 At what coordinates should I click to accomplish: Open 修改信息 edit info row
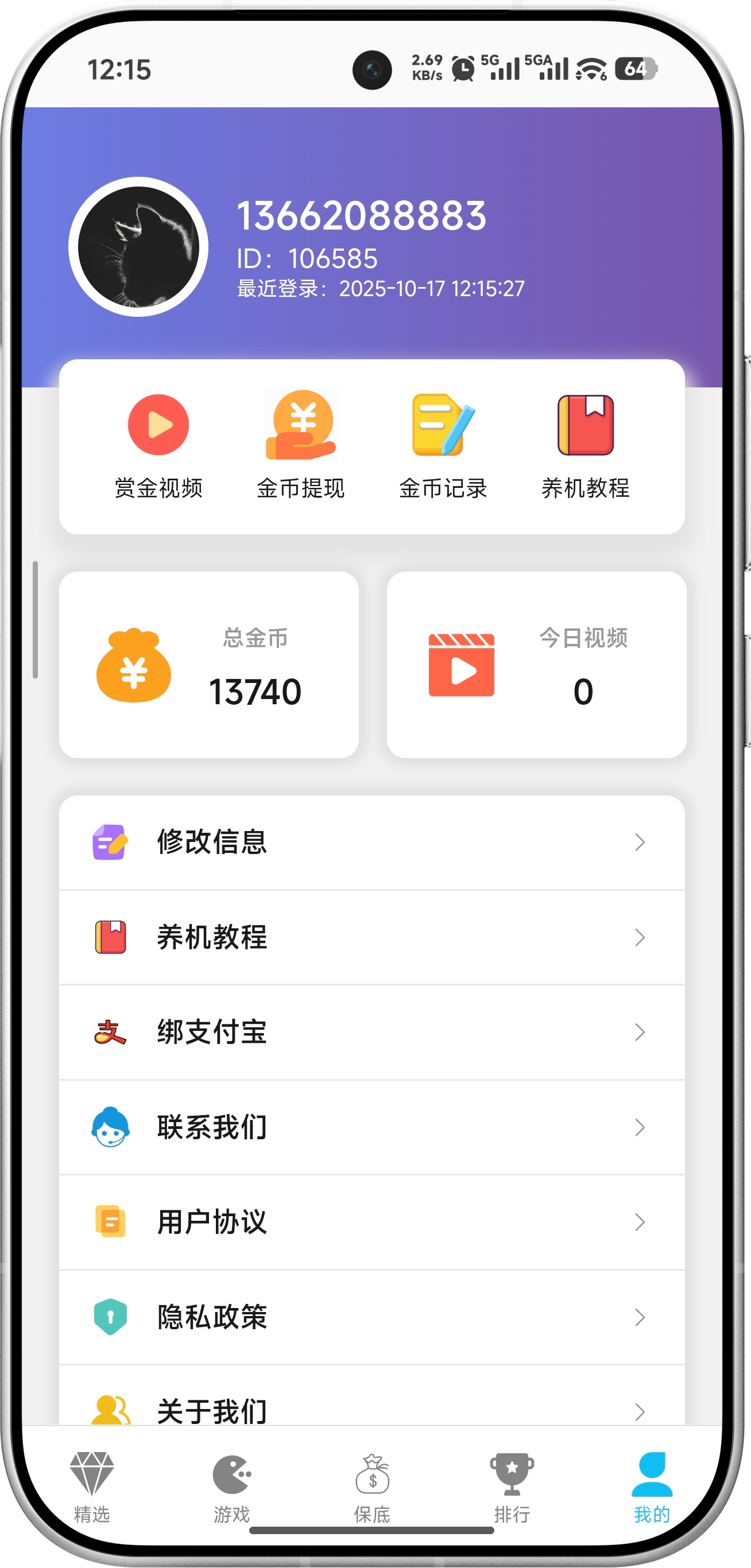[371, 843]
